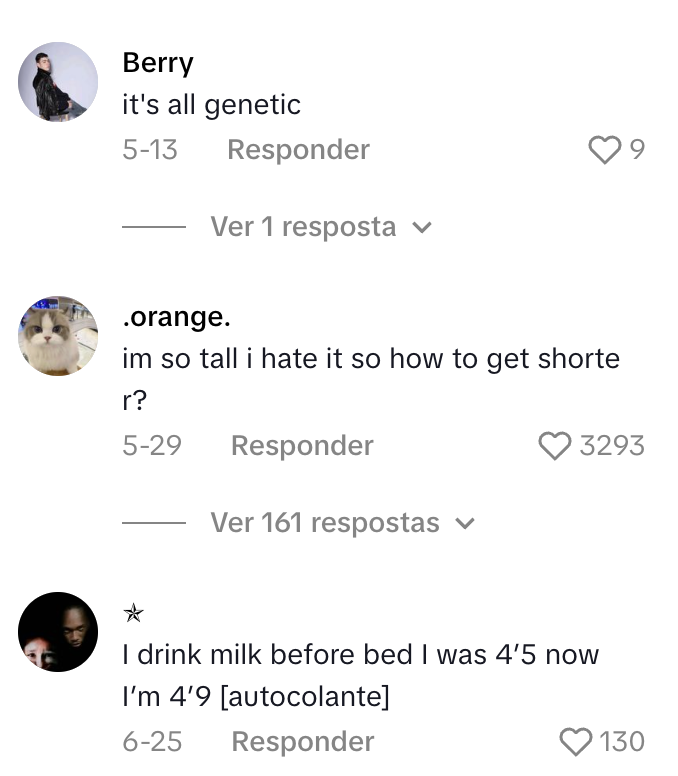Image resolution: width=678 pixels, height=776 pixels.
Task: Like the milk before bed comment
Action: point(576,742)
